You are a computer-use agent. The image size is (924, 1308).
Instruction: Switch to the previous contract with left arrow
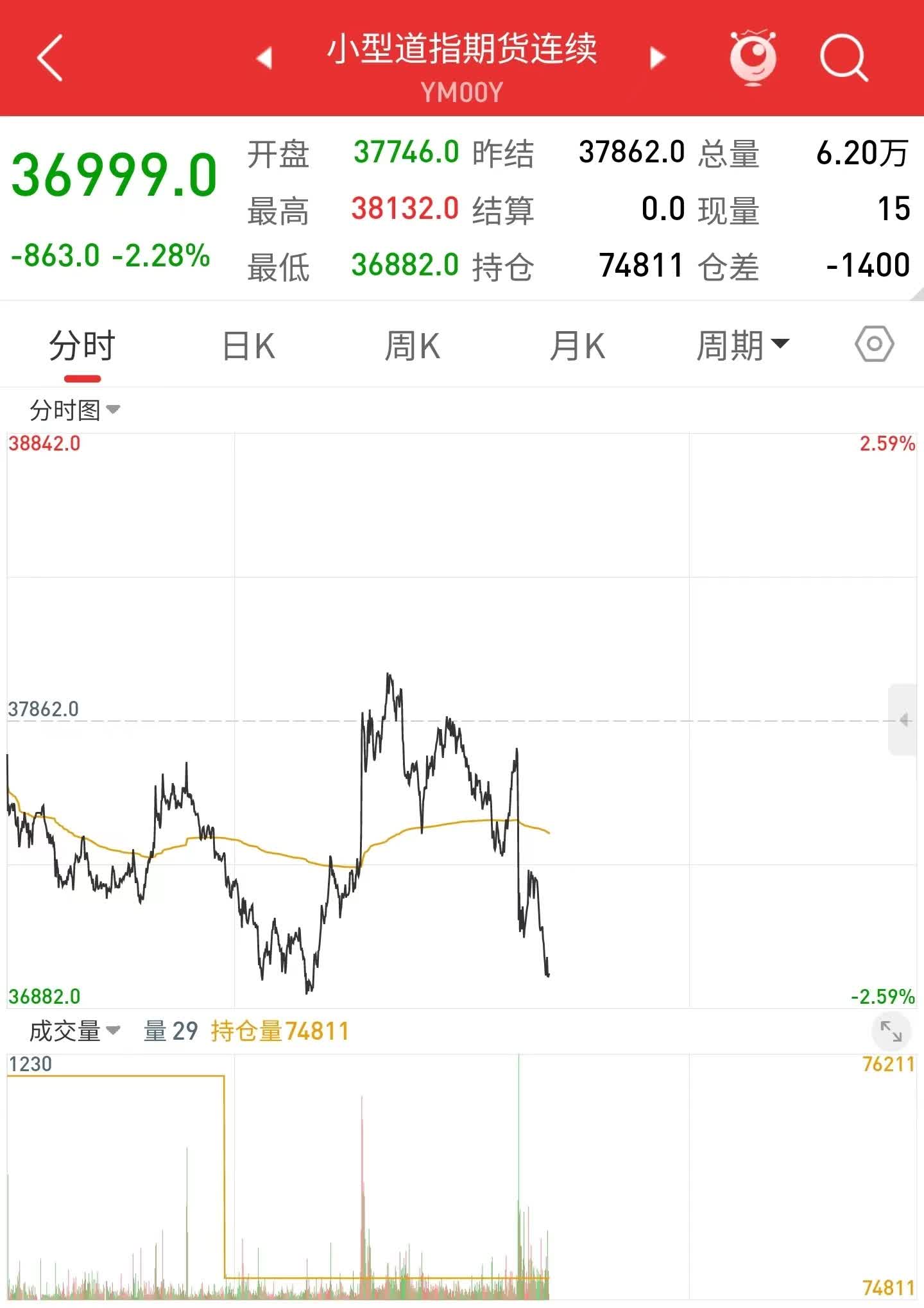click(264, 58)
